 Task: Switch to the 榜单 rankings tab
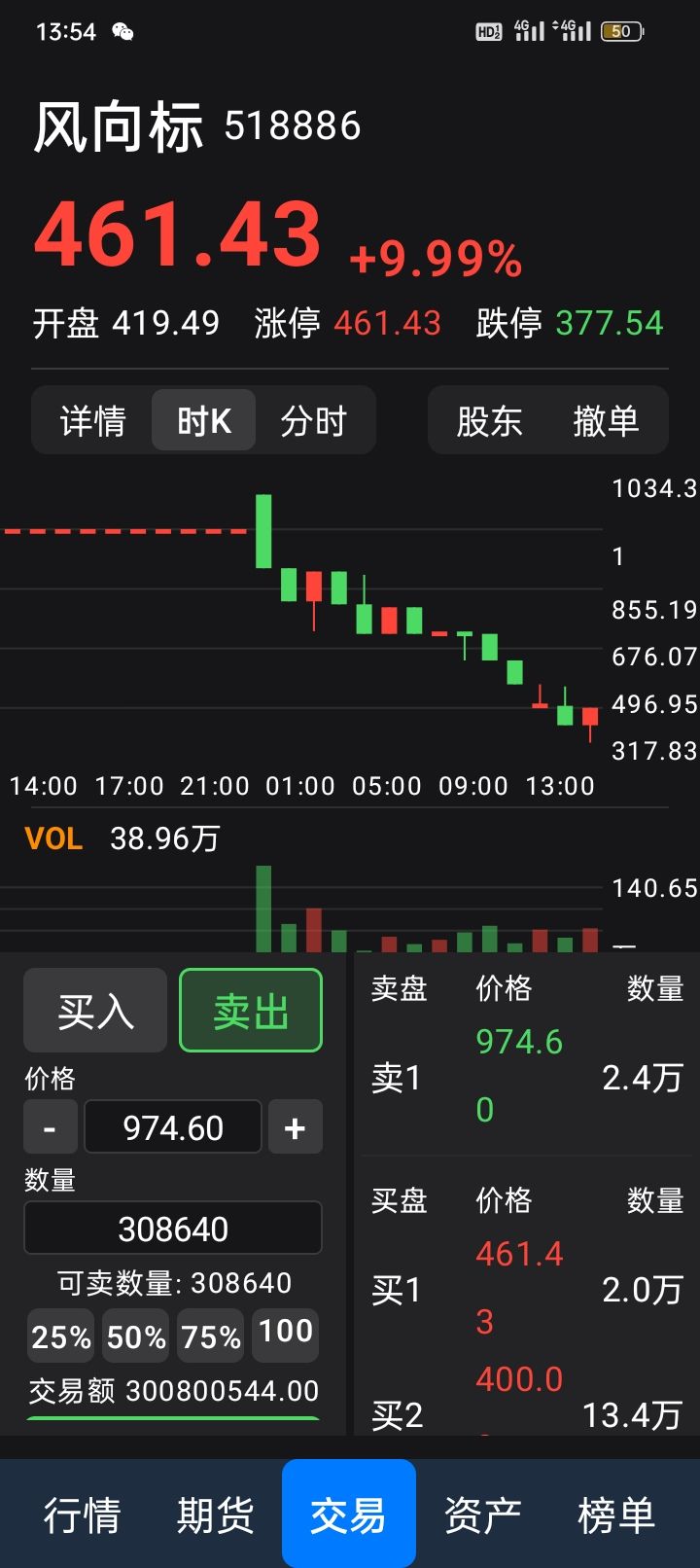point(615,1515)
